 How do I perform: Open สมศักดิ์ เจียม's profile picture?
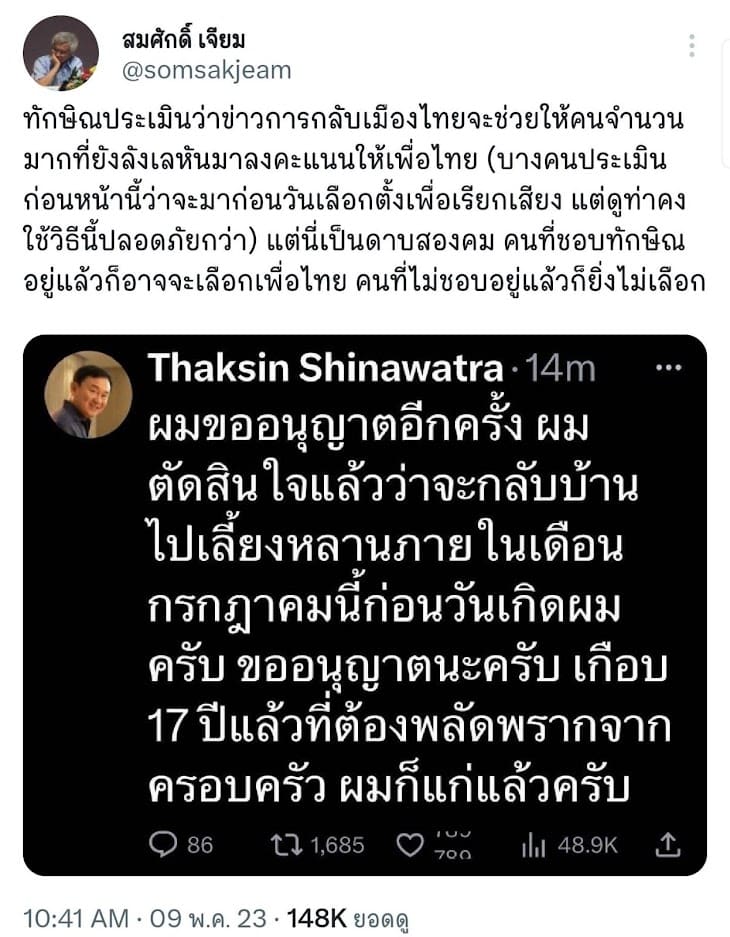pyautogui.click(x=61, y=54)
